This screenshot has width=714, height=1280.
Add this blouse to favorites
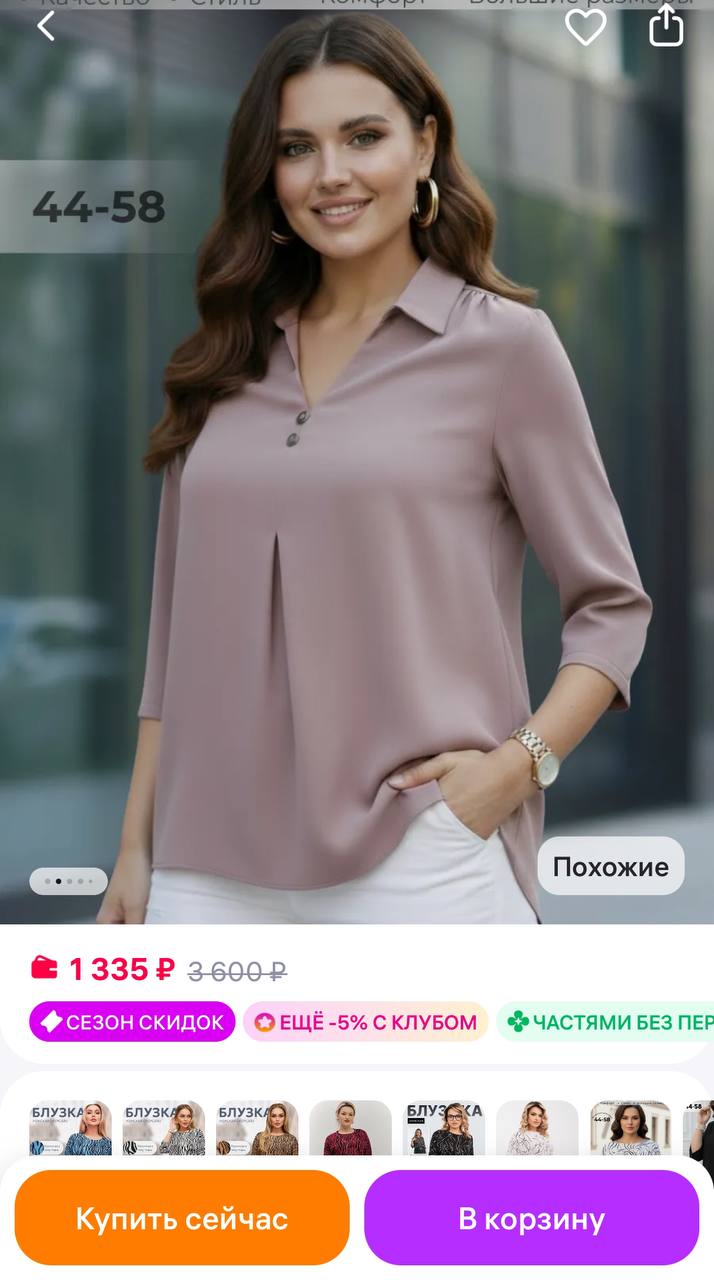[585, 27]
